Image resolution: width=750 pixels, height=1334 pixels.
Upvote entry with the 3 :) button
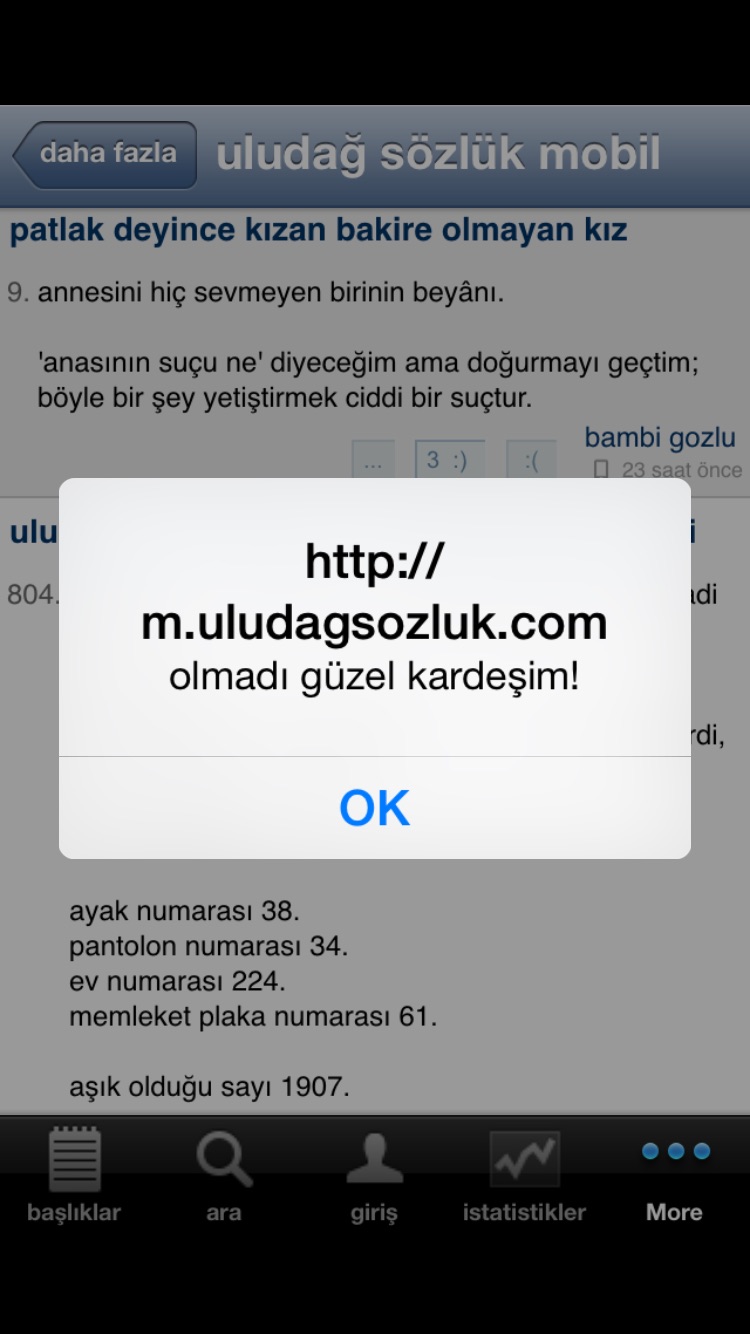point(449,460)
